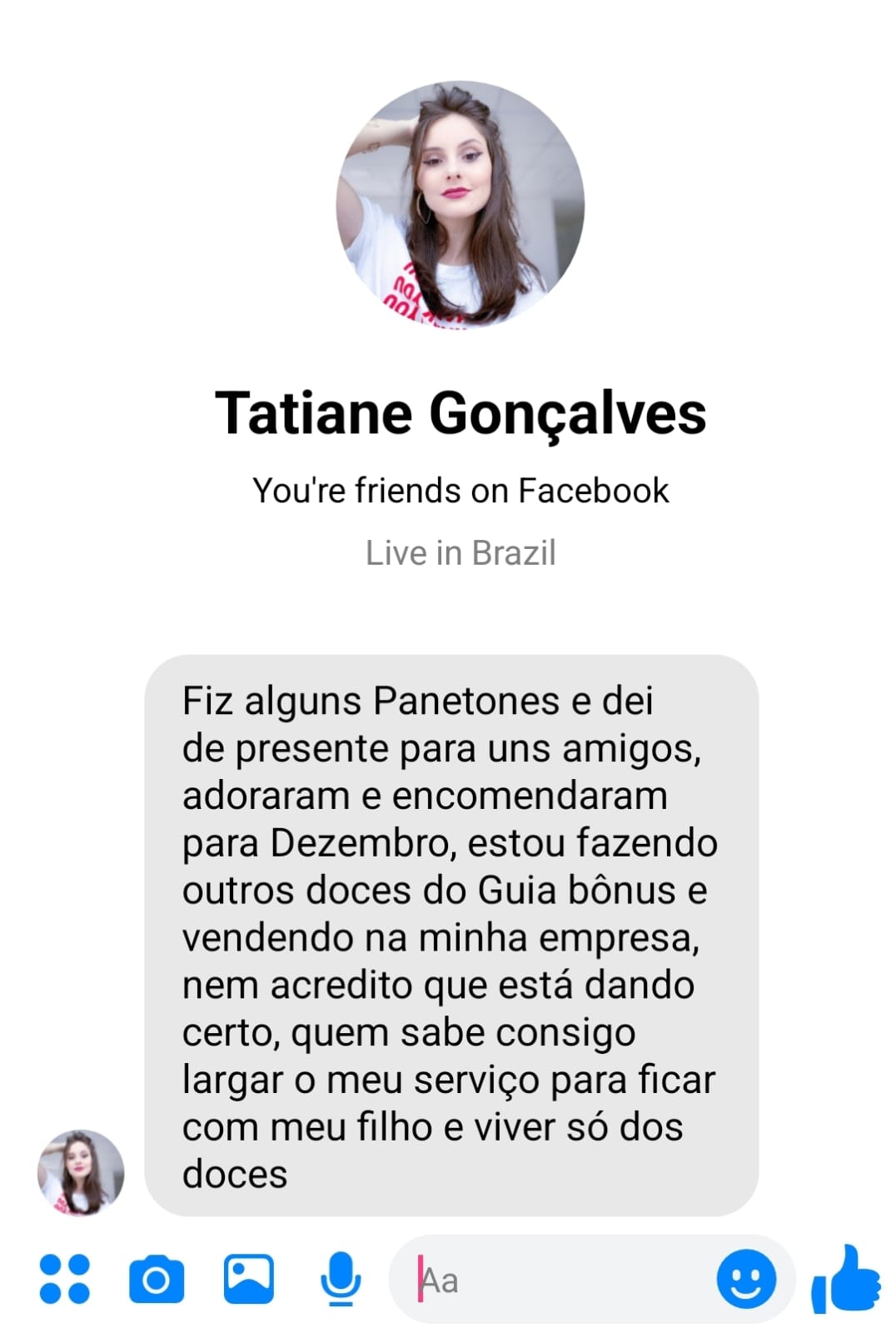The height and width of the screenshot is (1333, 896).
Task: Open the emoji smiley picker
Action: coord(745,1279)
